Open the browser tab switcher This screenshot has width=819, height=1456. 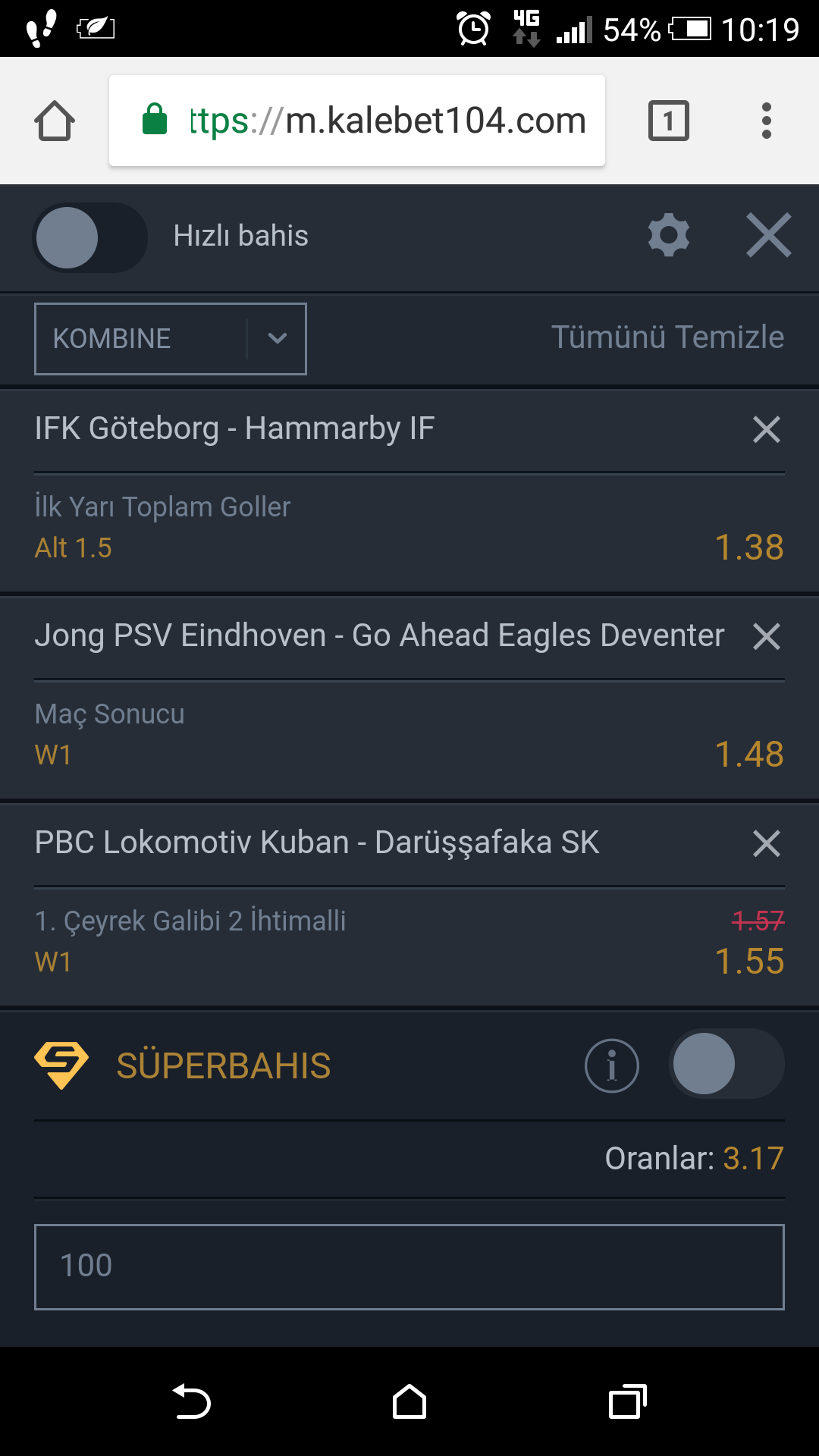coord(668,121)
